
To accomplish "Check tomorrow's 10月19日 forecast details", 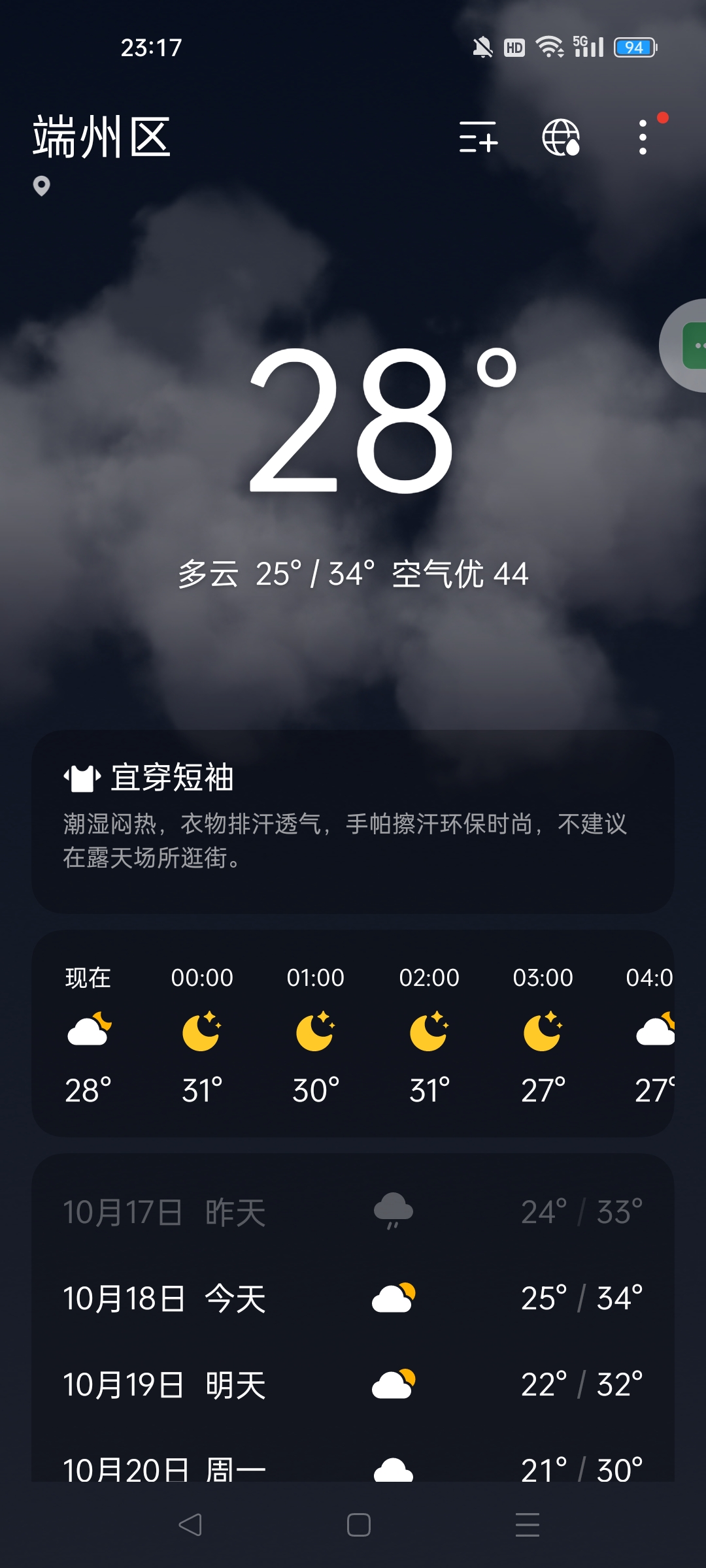I will coord(353,1384).
